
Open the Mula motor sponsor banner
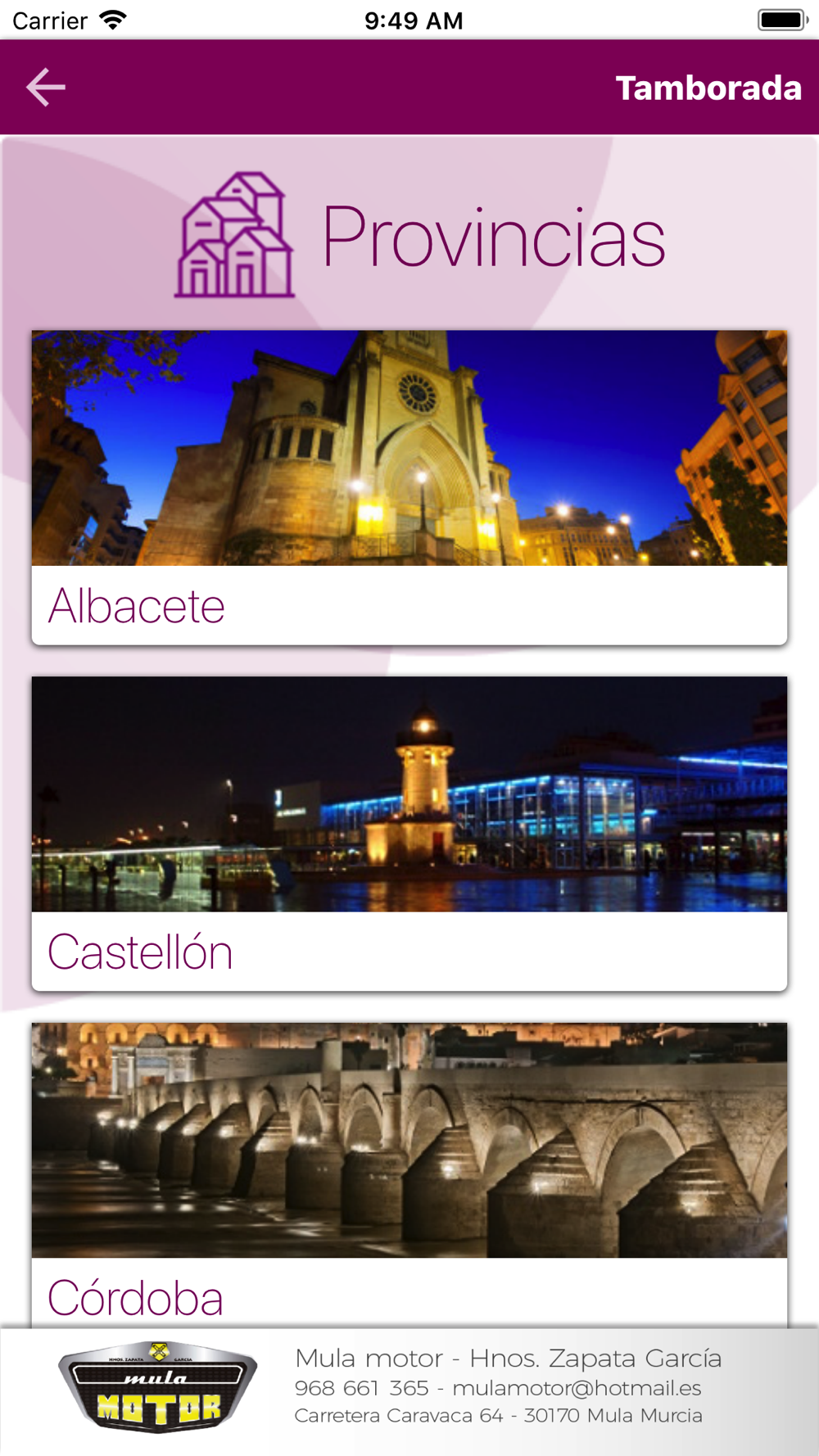tap(409, 1390)
